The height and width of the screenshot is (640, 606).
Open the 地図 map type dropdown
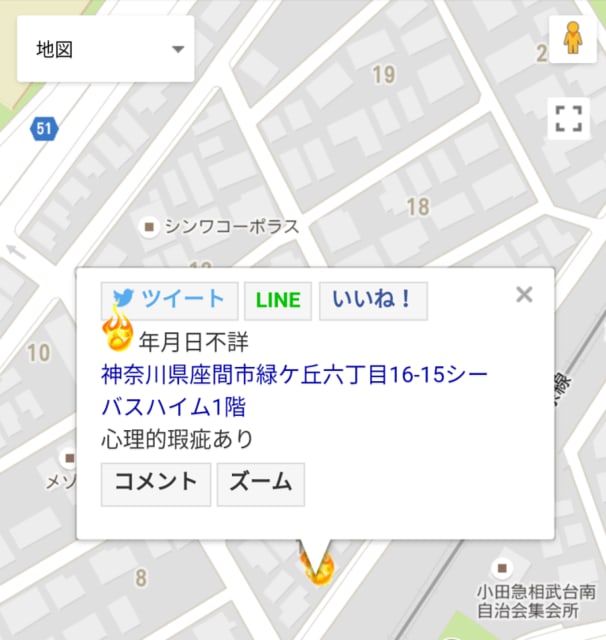105,49
